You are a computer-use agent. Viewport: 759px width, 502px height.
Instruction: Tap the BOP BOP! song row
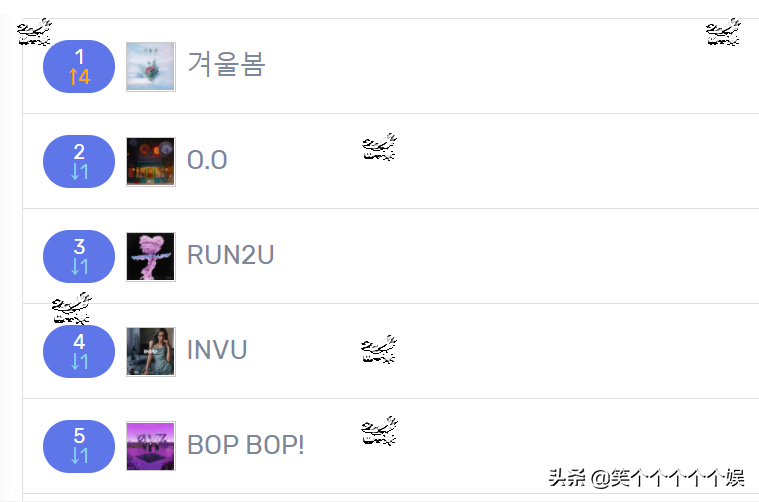coord(245,445)
